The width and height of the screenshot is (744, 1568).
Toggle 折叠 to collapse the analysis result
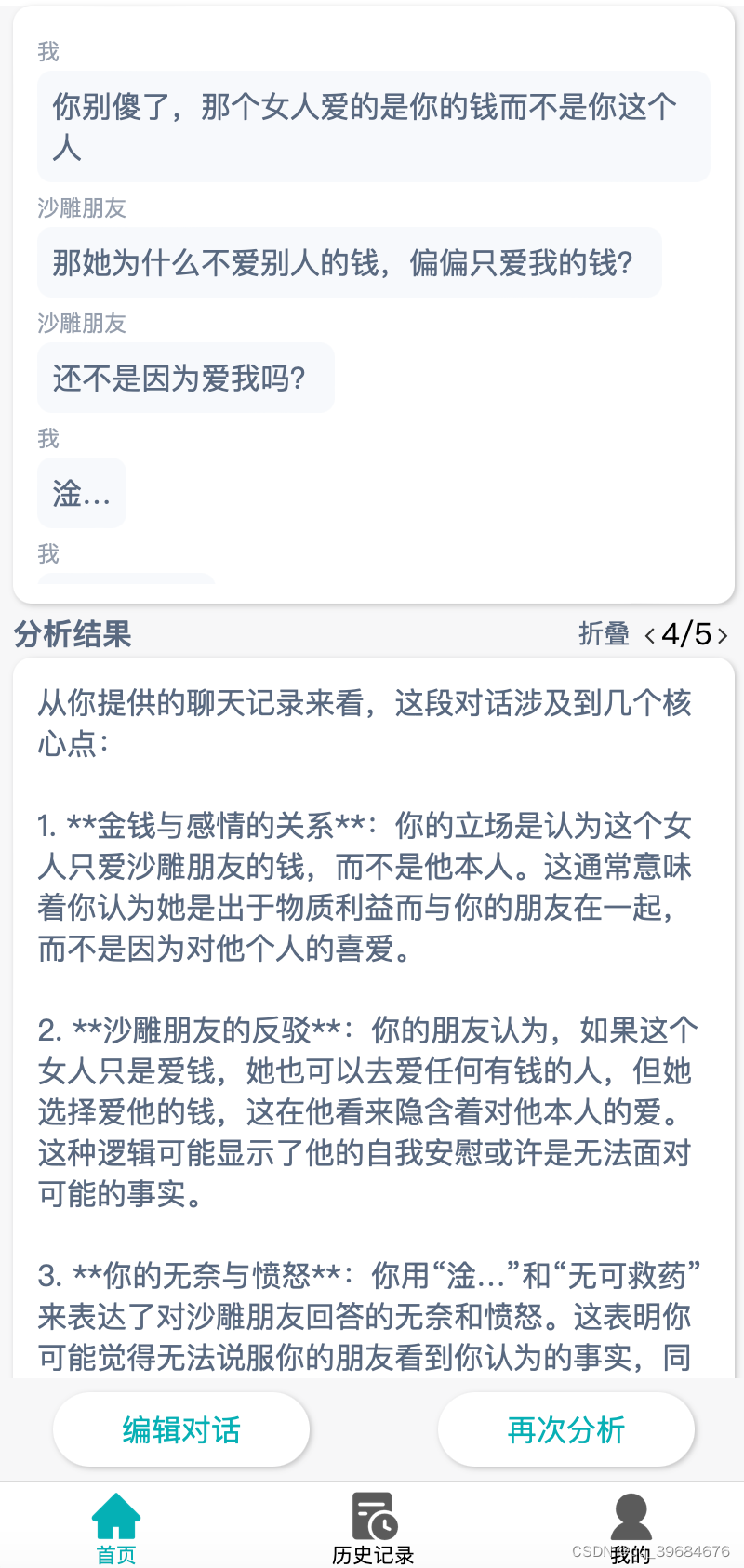(x=603, y=635)
